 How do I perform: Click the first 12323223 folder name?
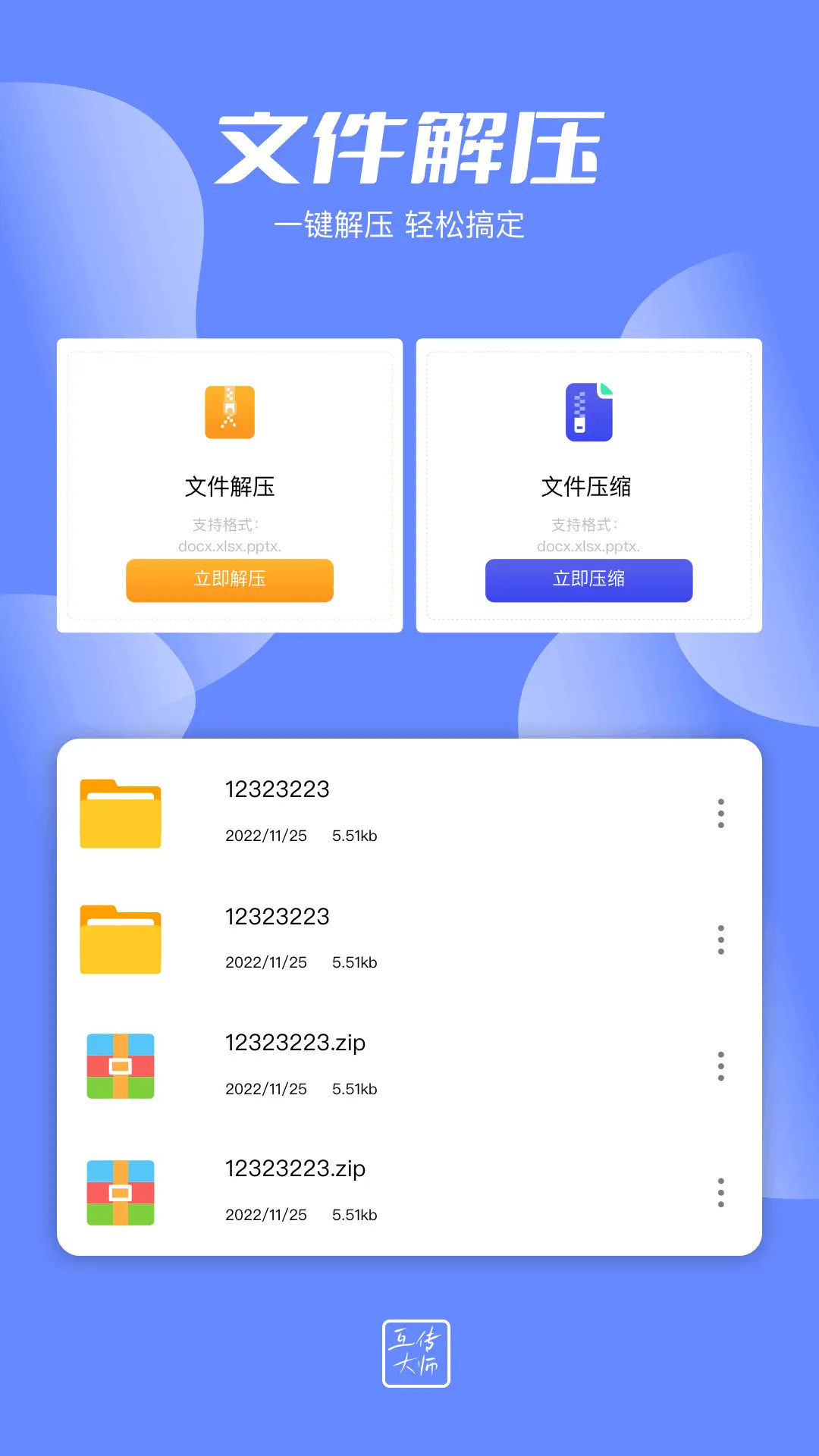(x=276, y=789)
